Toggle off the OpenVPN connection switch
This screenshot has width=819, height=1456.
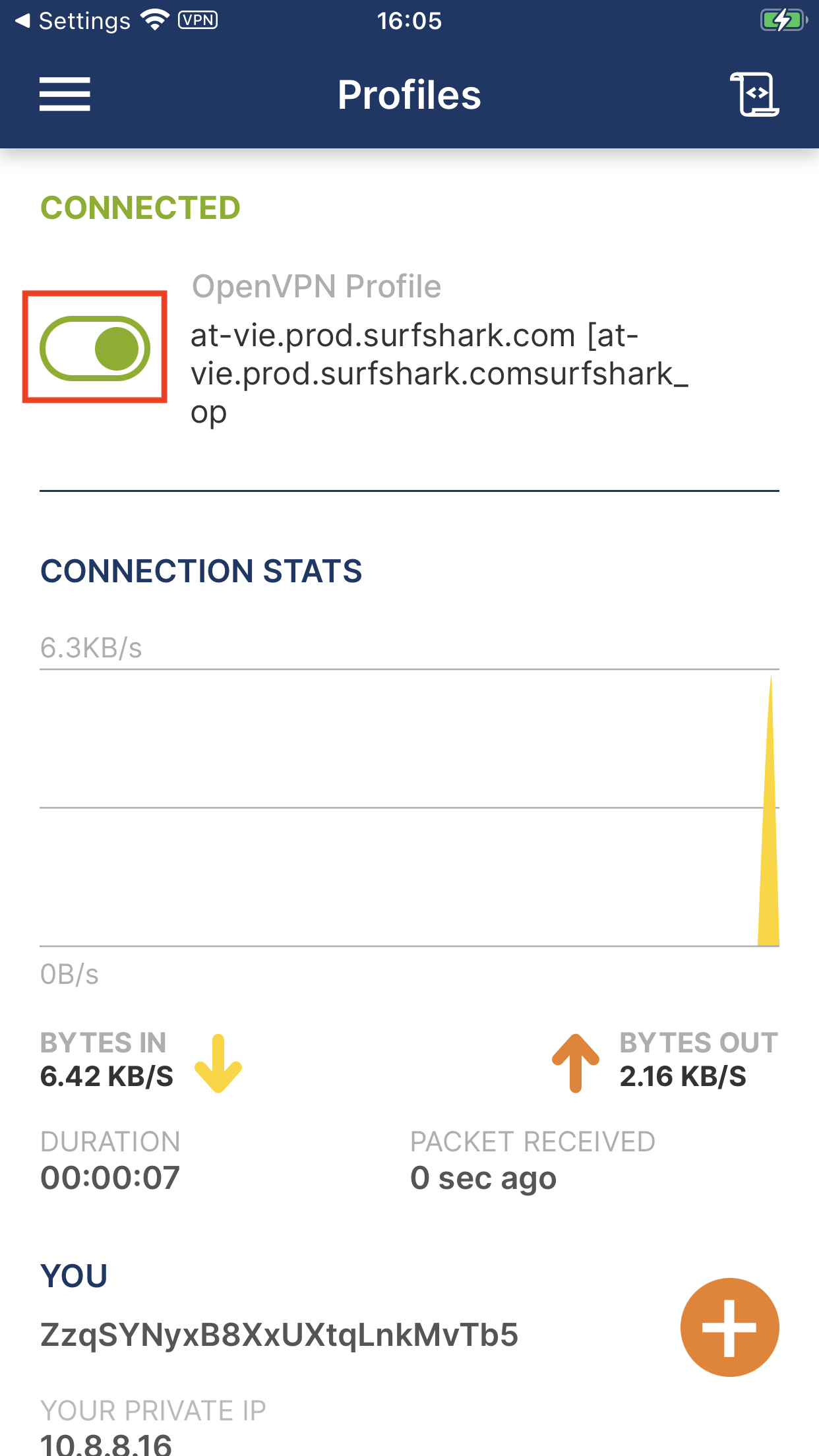point(95,348)
